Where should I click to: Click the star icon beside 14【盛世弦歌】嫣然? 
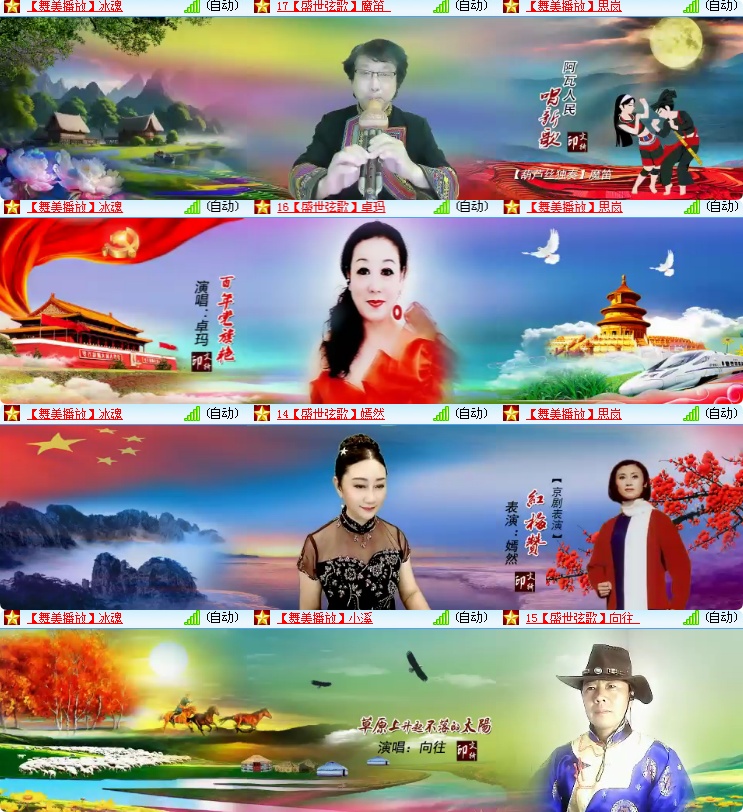[262, 414]
